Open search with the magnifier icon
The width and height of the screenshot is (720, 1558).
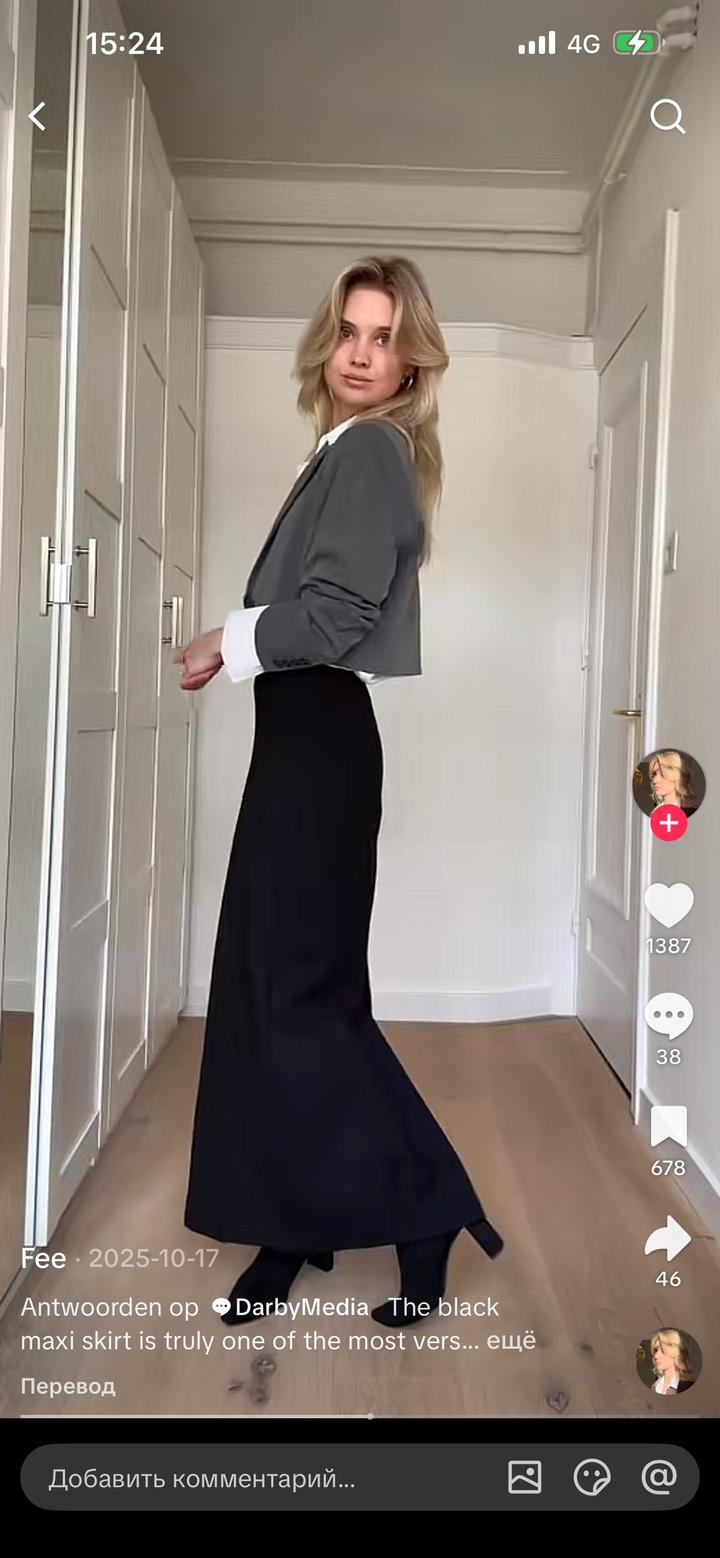coord(667,117)
